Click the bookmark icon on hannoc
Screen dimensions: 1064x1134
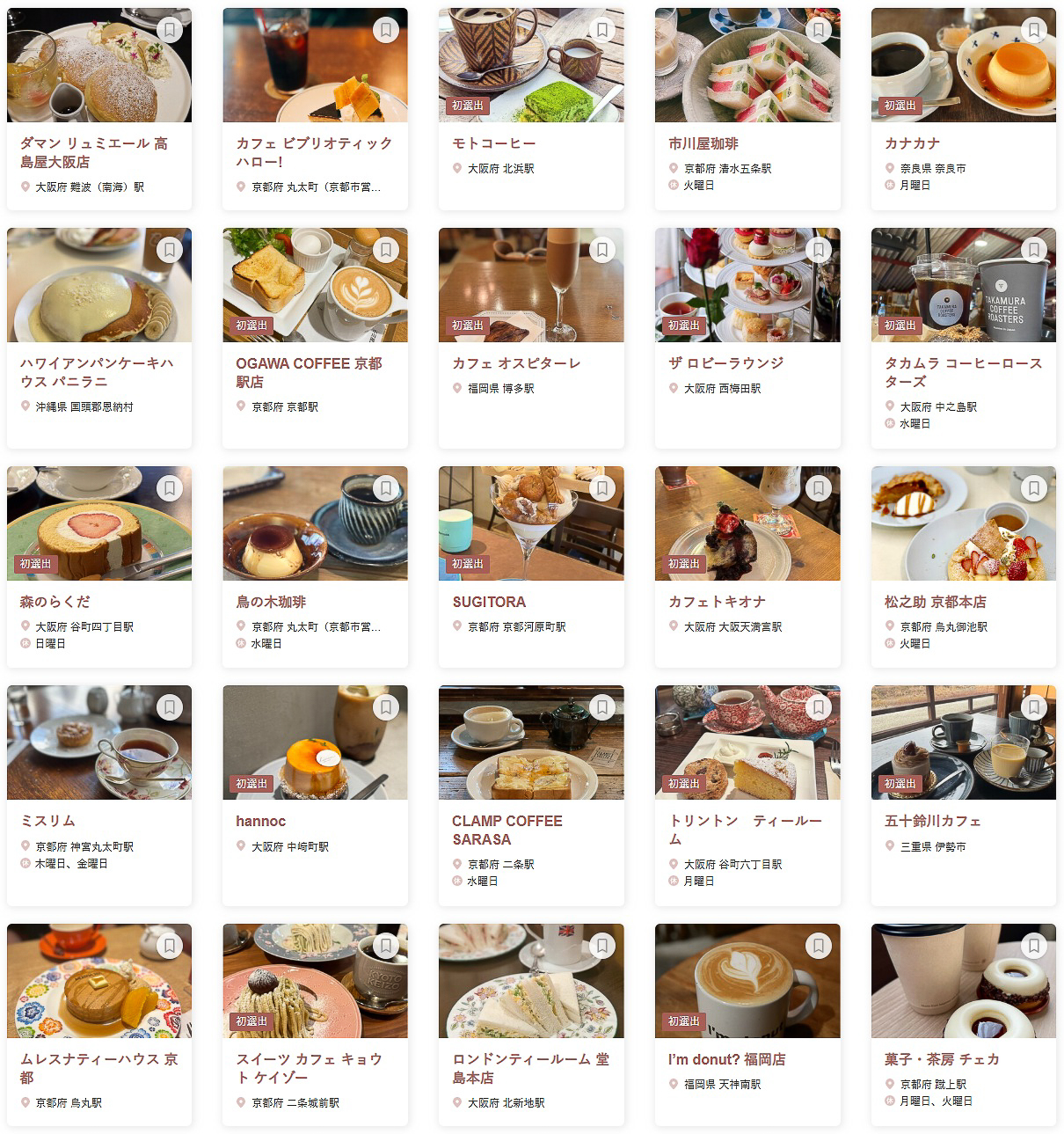(384, 707)
